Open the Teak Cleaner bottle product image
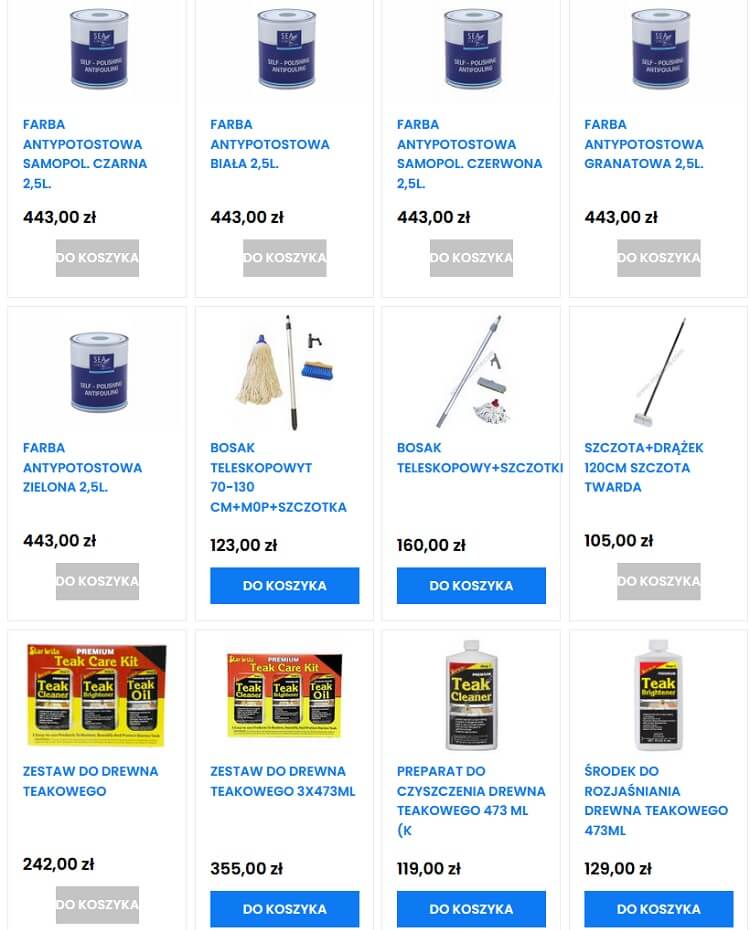 tap(471, 695)
